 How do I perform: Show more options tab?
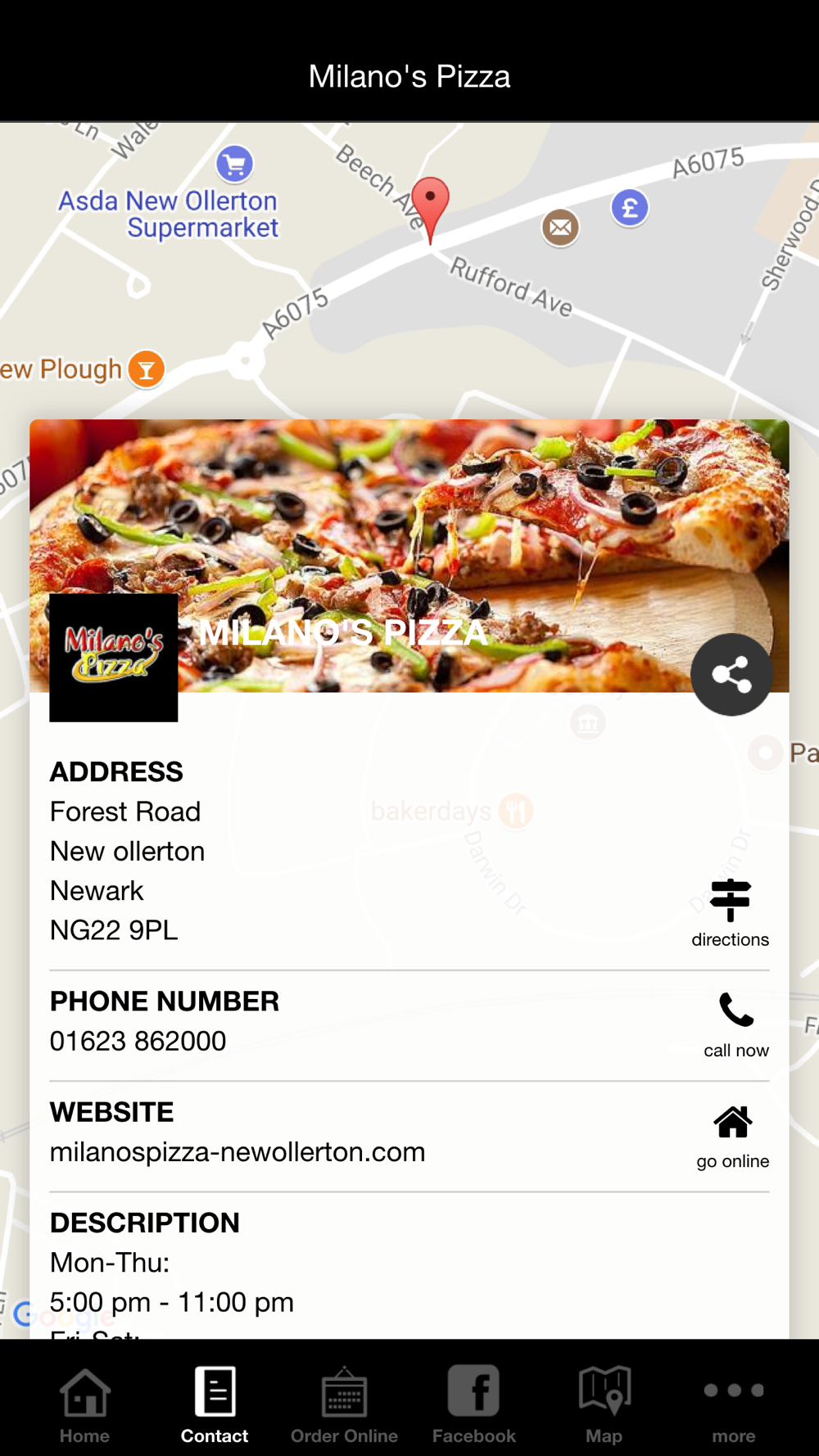(733, 1403)
